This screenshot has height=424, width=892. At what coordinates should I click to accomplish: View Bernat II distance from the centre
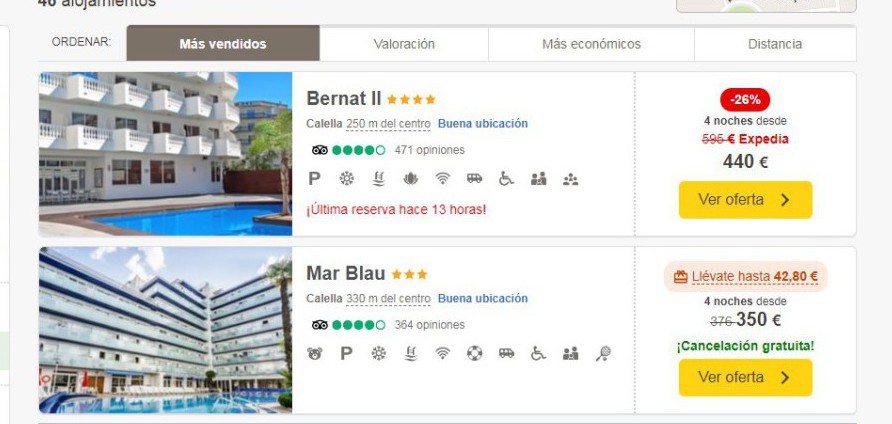coord(388,124)
